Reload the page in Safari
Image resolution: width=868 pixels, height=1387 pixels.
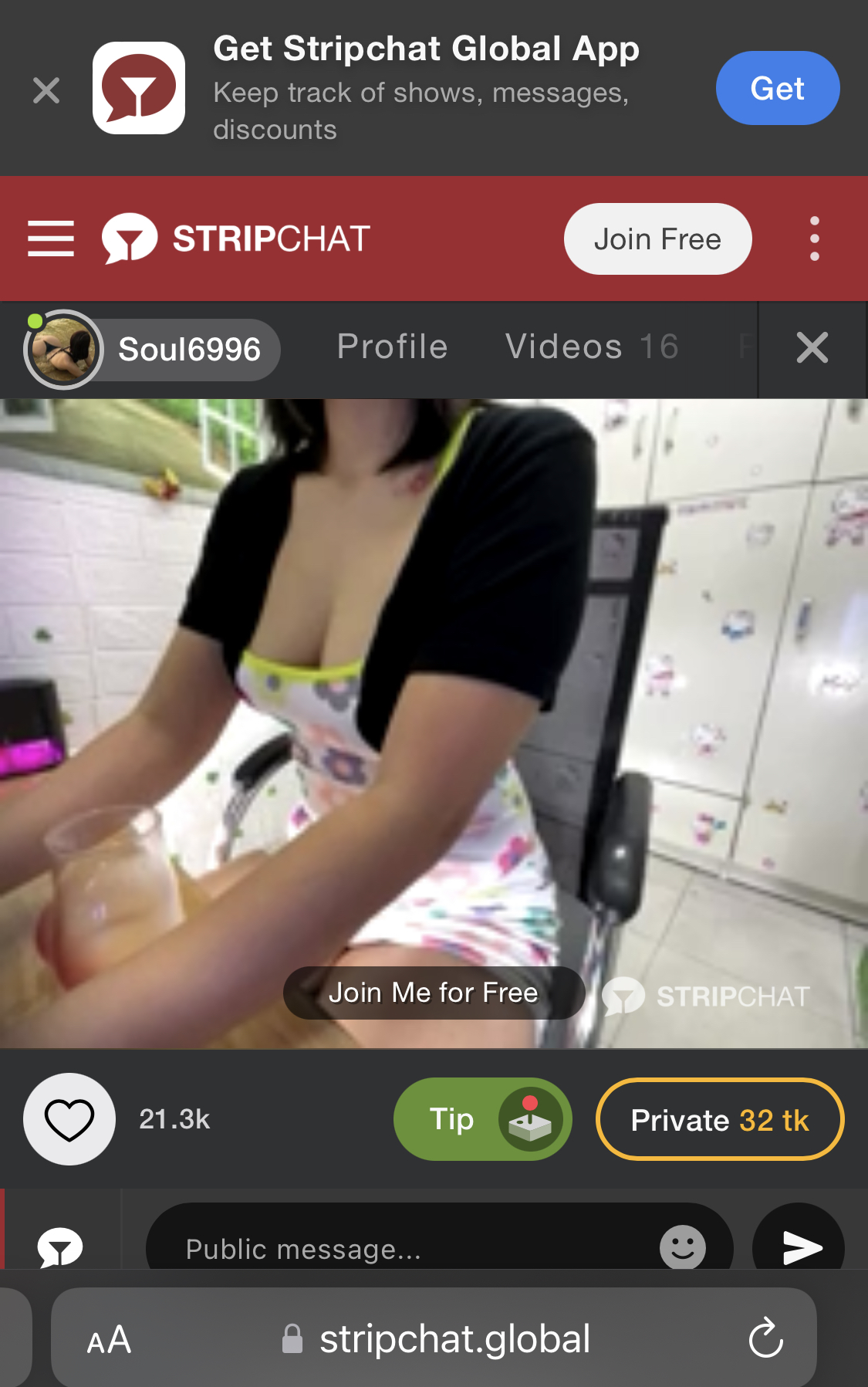pyautogui.click(x=765, y=1338)
